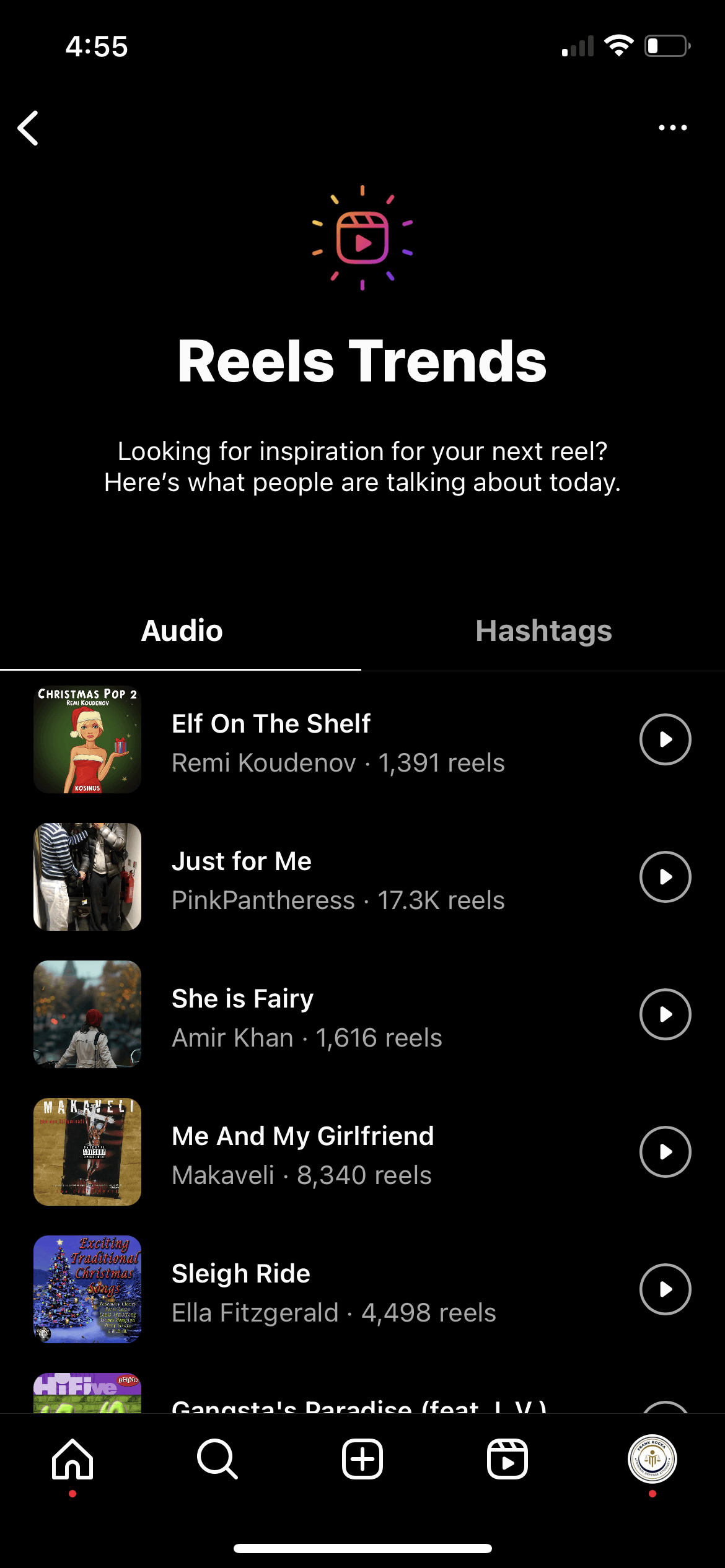Open your profile picture icon
Image resolution: width=725 pixels, height=1568 pixels.
tap(652, 1459)
